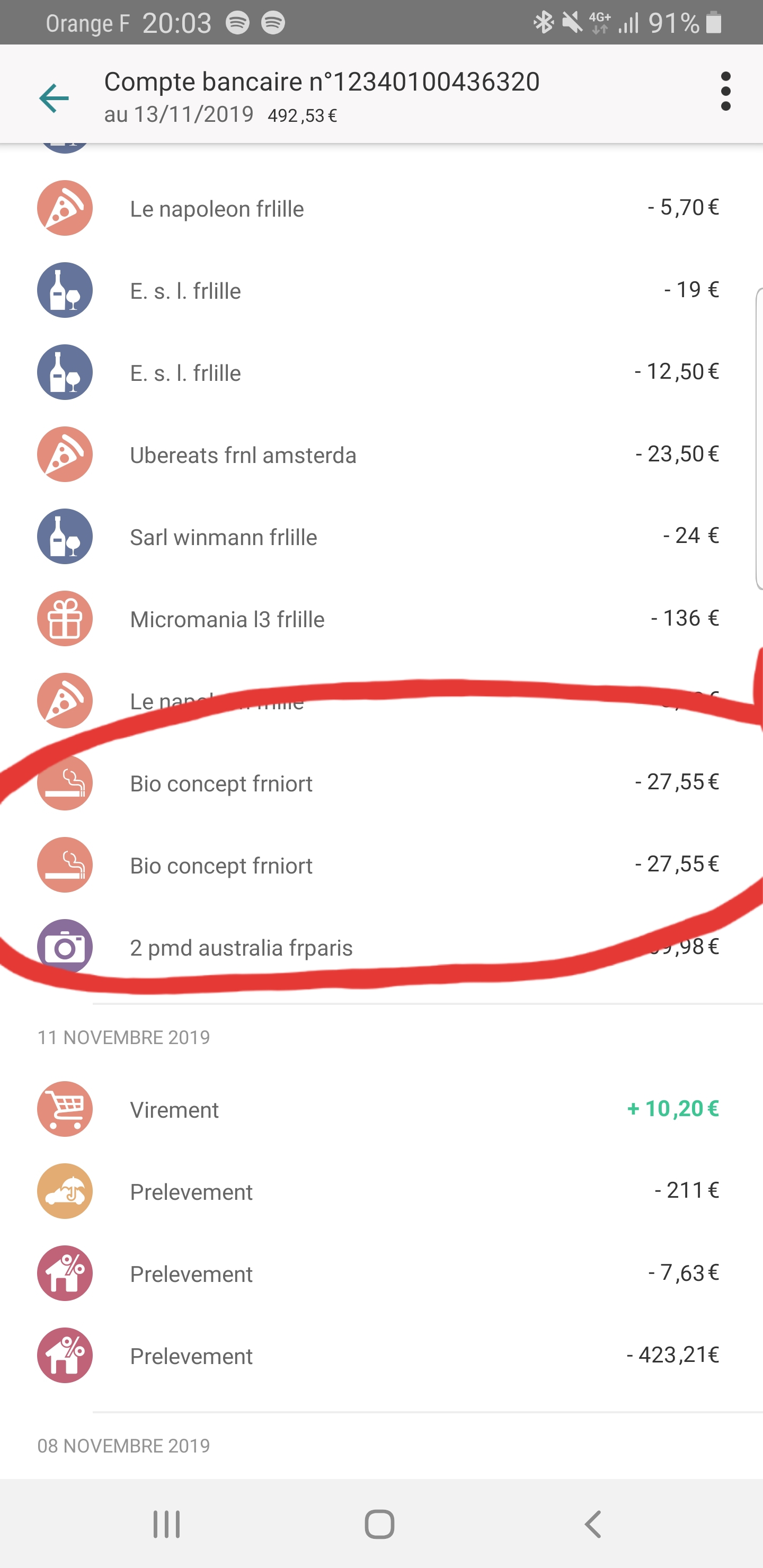
Task: Select the Sarl winmann frlille transaction
Action: coord(378,537)
